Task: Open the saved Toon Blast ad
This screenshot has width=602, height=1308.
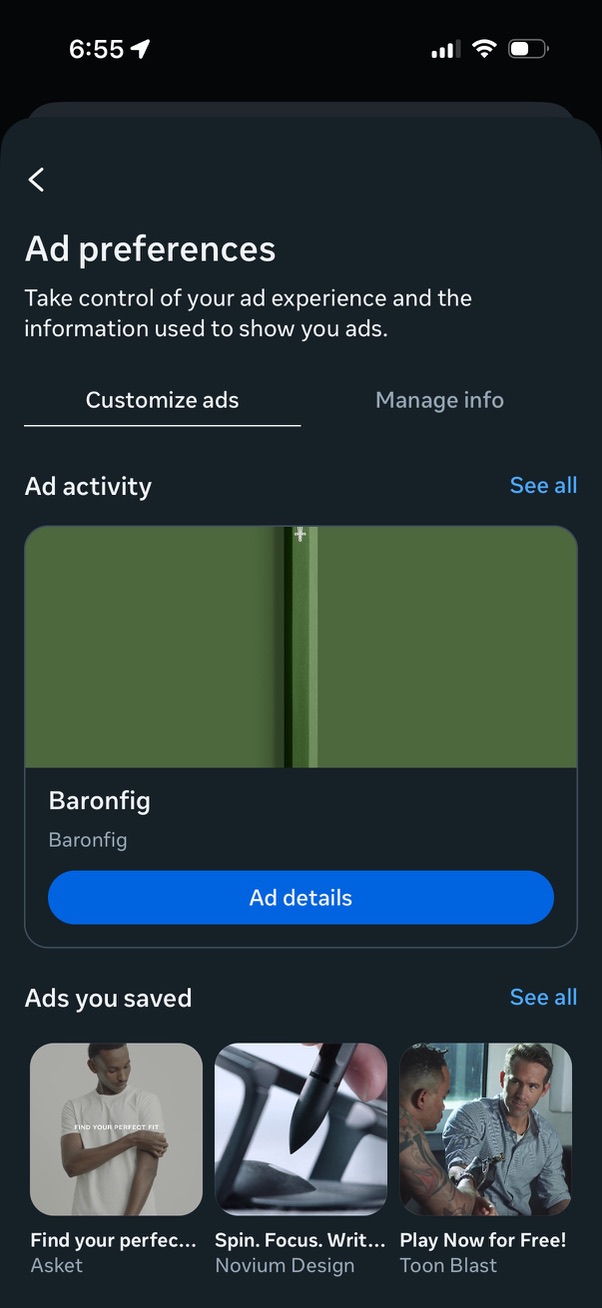Action: tap(486, 1129)
